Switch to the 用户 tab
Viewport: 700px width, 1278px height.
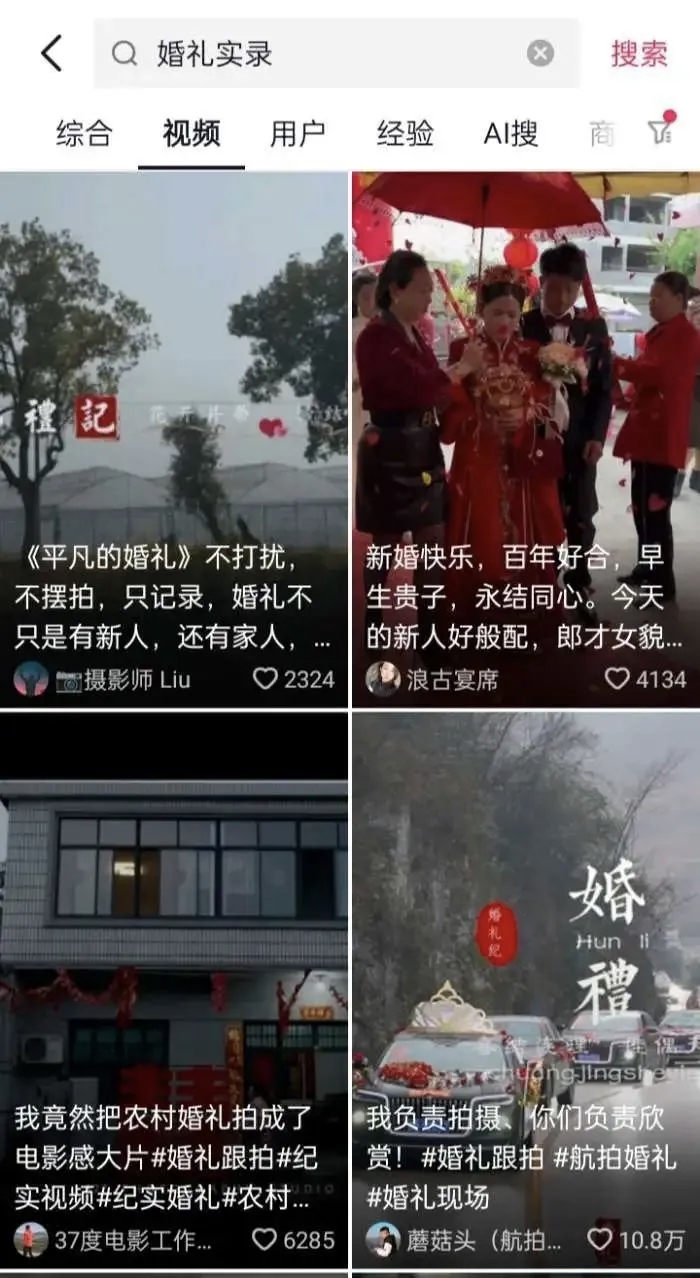[x=297, y=133]
